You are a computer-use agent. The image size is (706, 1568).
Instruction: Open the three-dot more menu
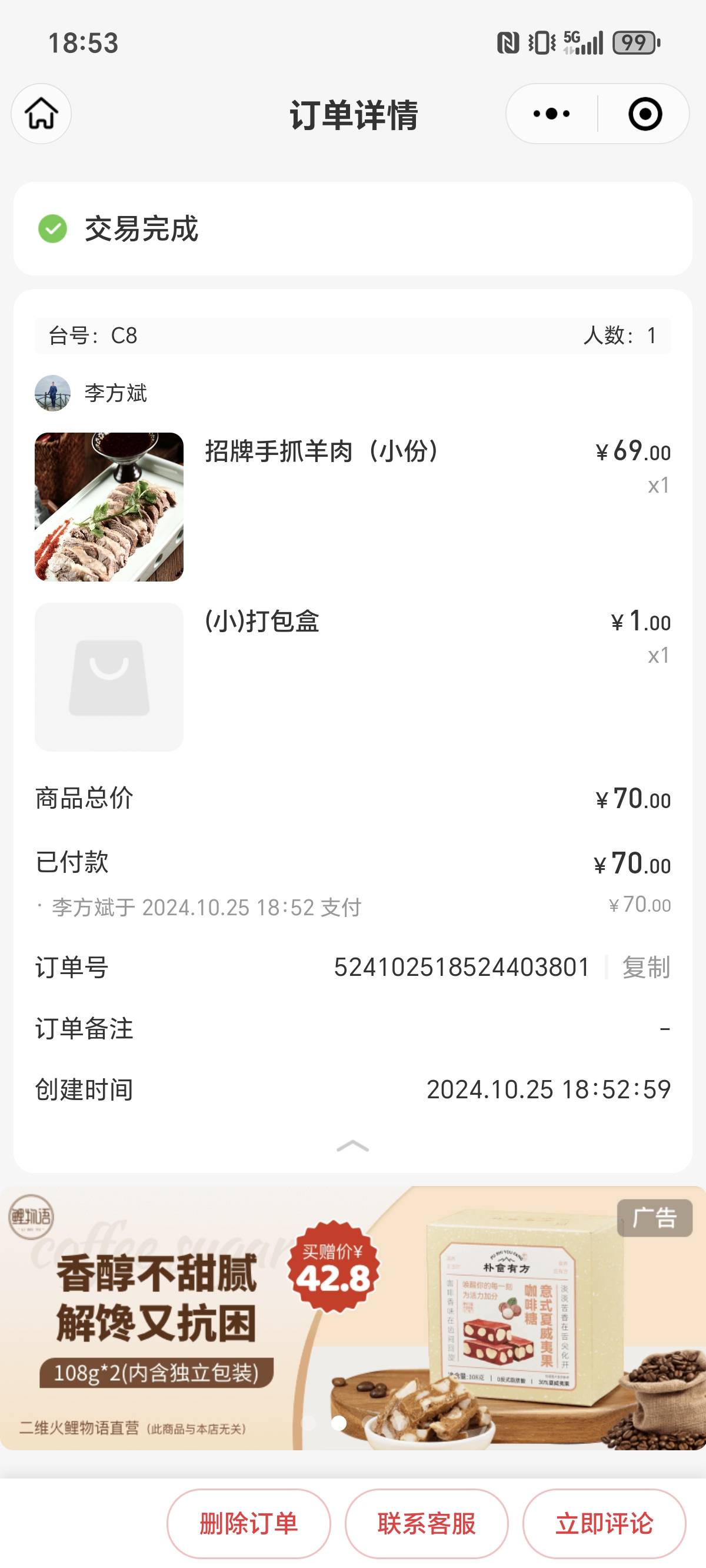[551, 114]
